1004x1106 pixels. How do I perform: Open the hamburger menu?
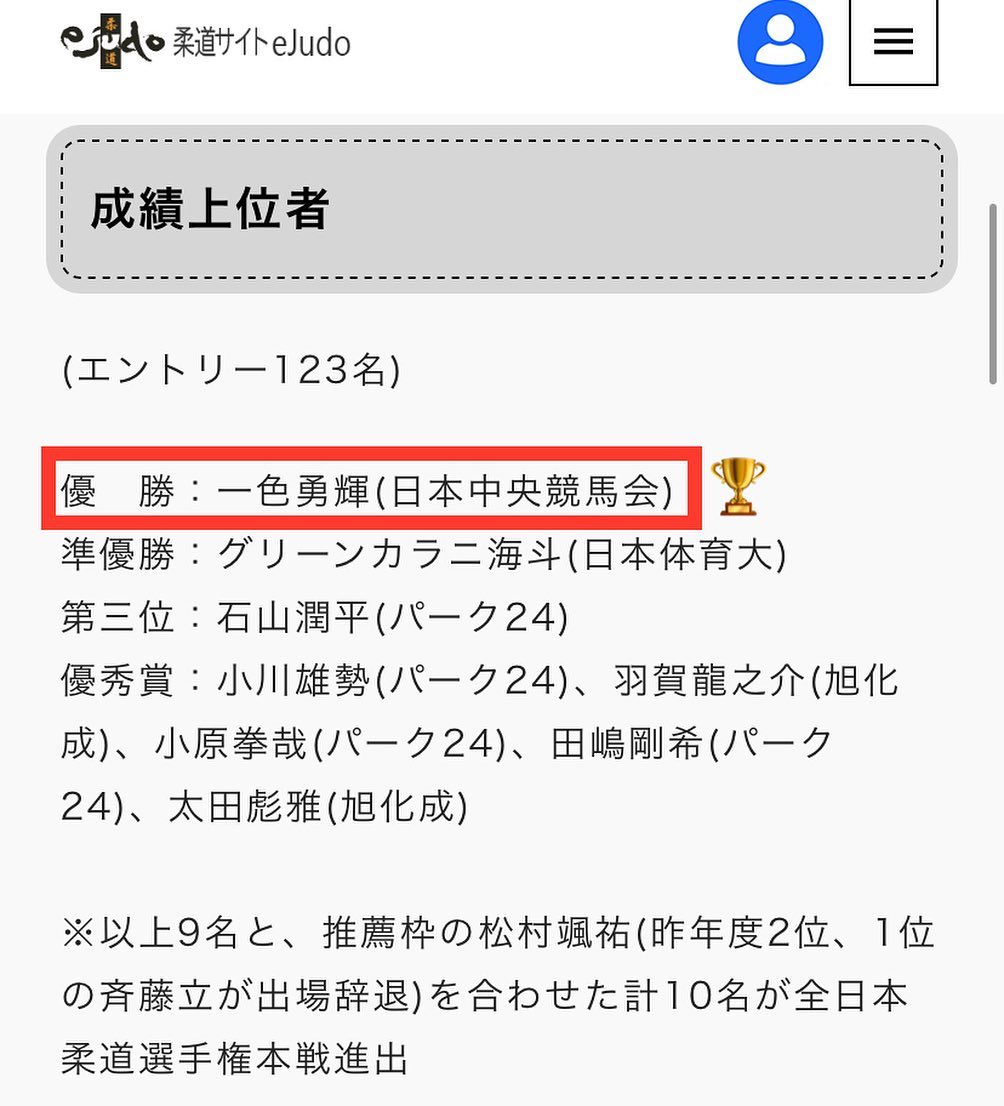(893, 41)
